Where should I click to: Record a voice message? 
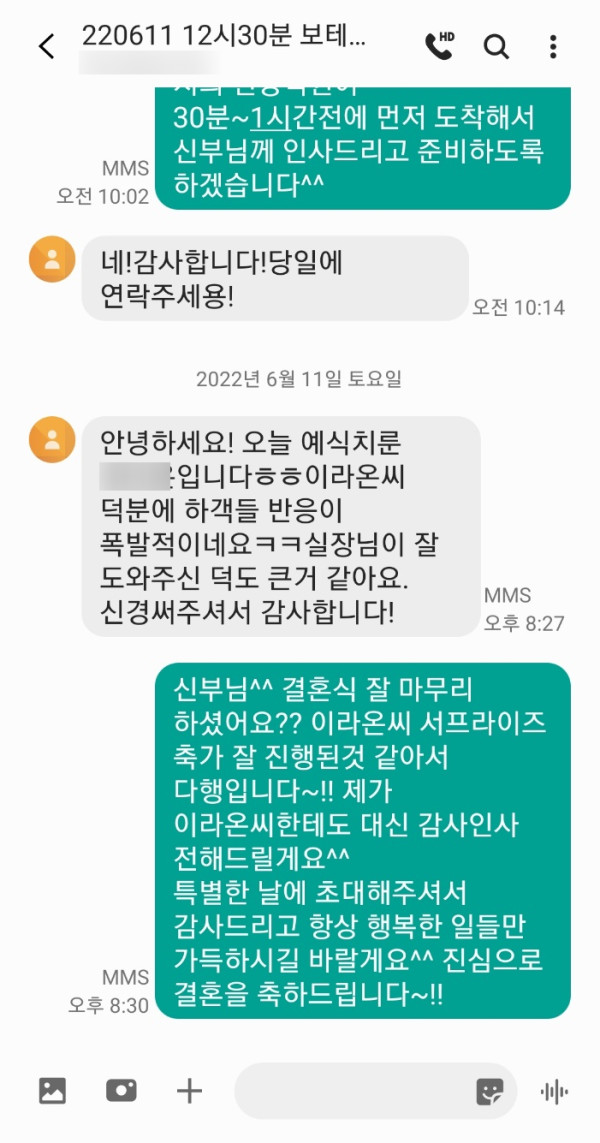point(554,1092)
